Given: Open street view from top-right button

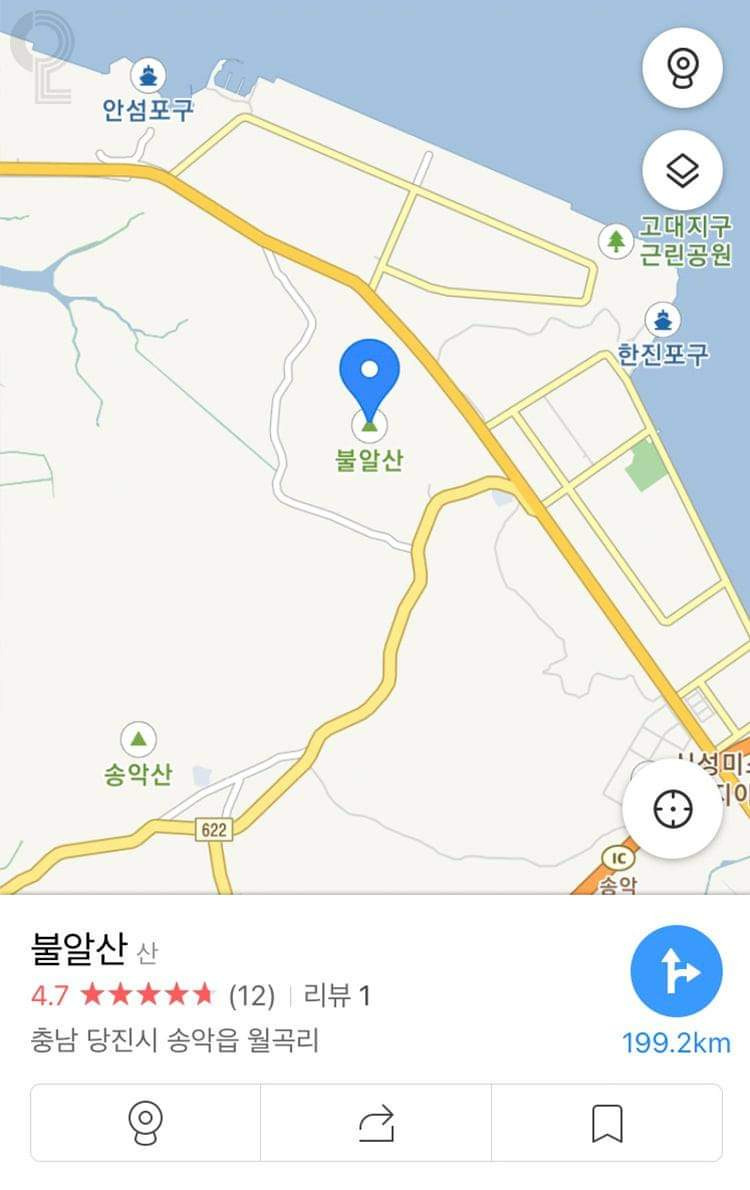Looking at the screenshot, I should (682, 68).
